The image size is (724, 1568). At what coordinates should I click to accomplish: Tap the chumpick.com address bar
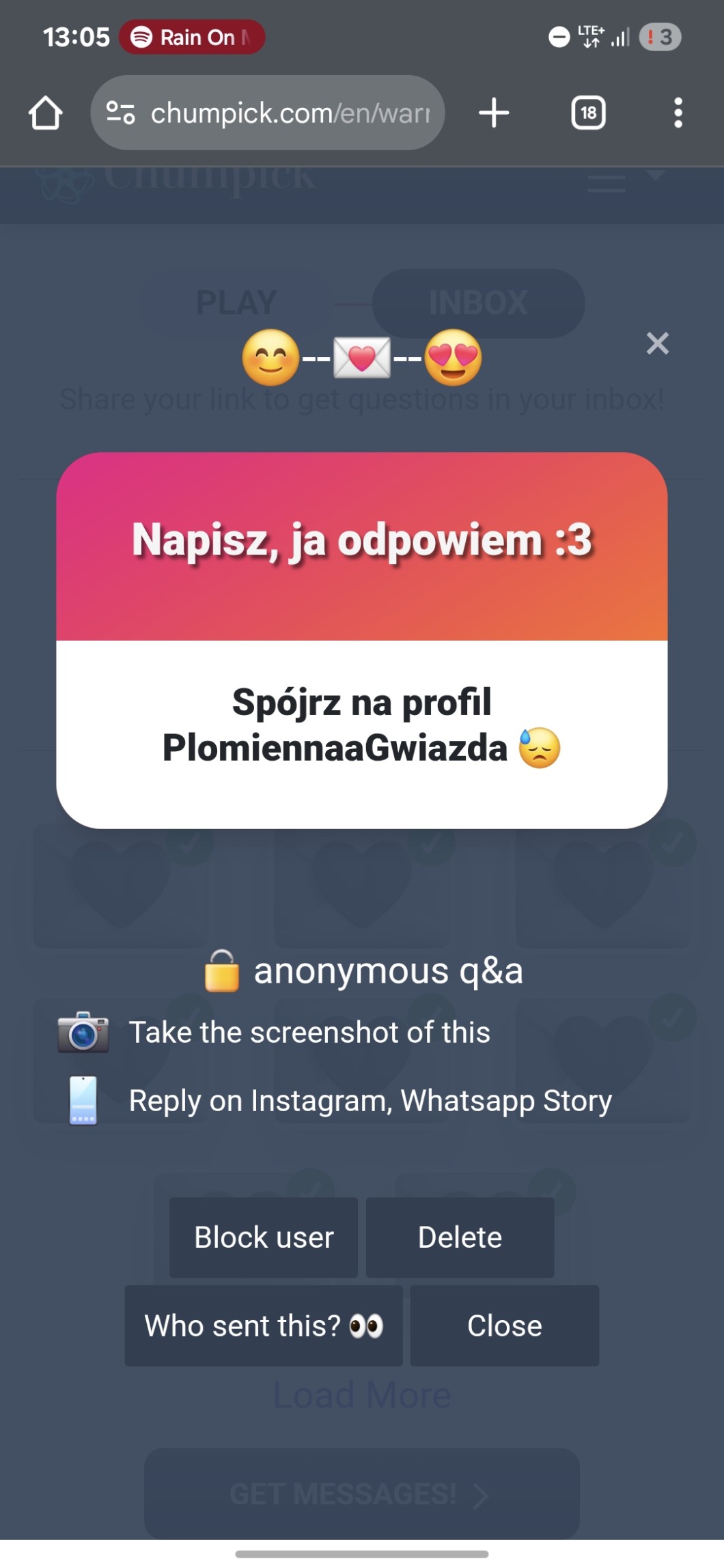point(290,113)
